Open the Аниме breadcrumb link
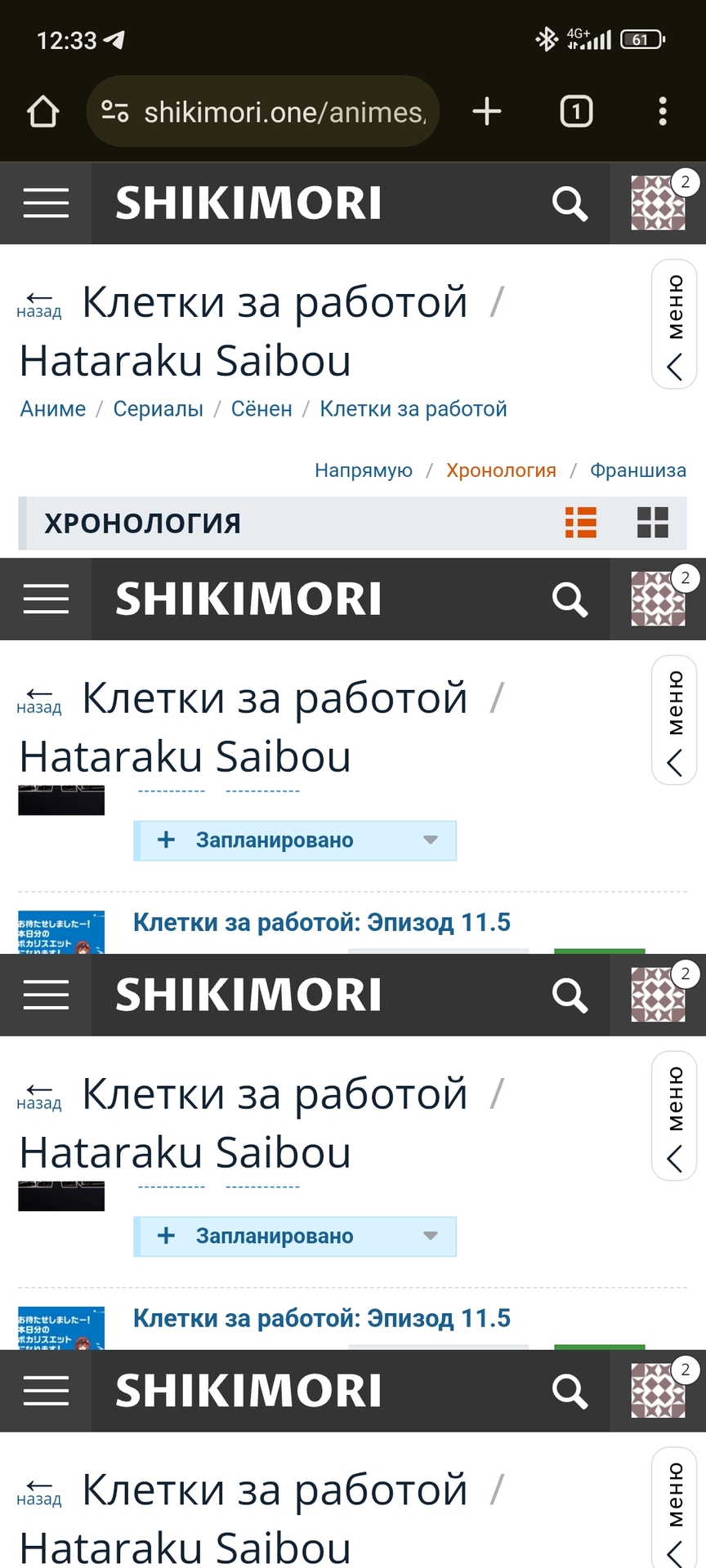Screen dimensions: 706x1568 [x=53, y=409]
